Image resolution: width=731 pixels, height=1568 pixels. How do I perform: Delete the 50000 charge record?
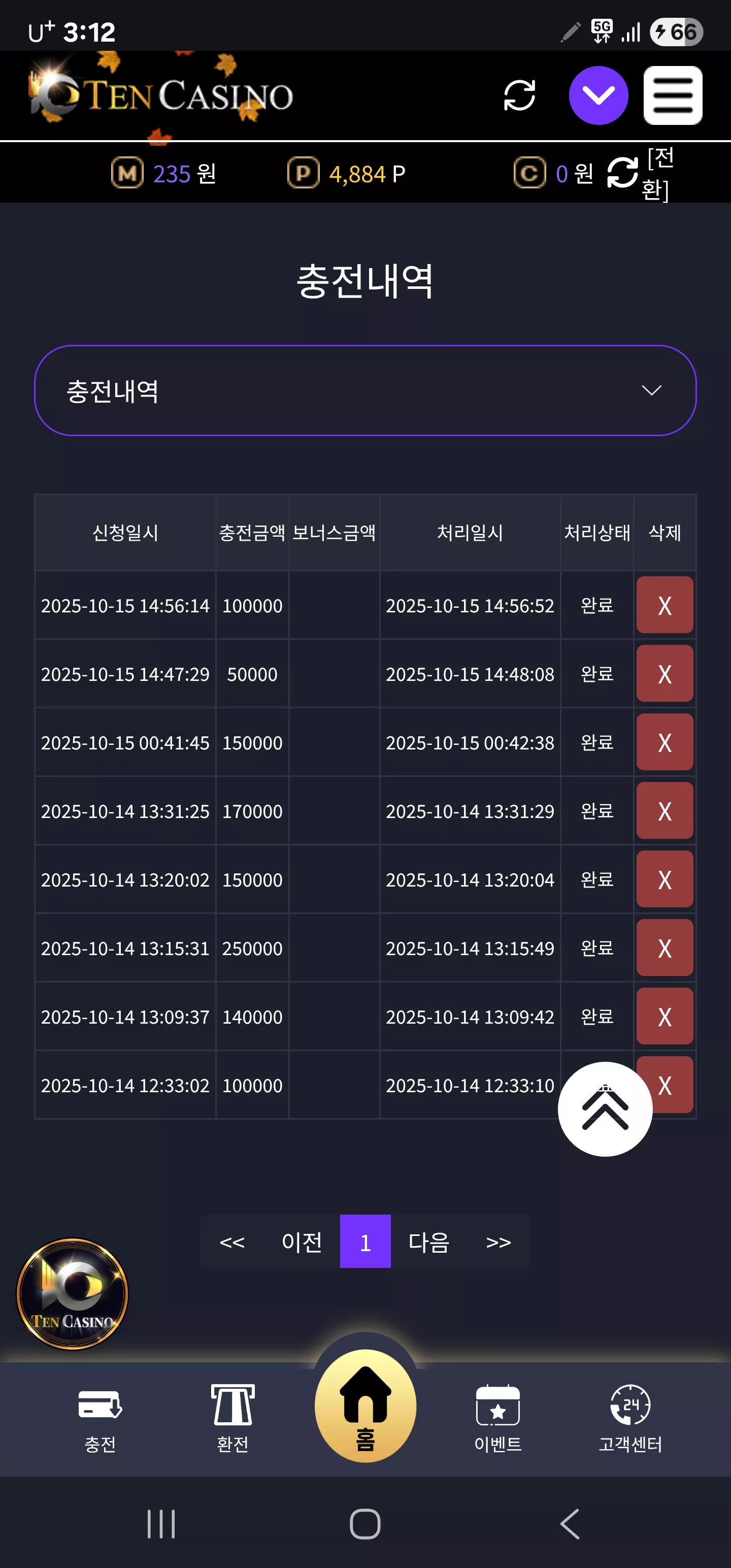coord(664,674)
